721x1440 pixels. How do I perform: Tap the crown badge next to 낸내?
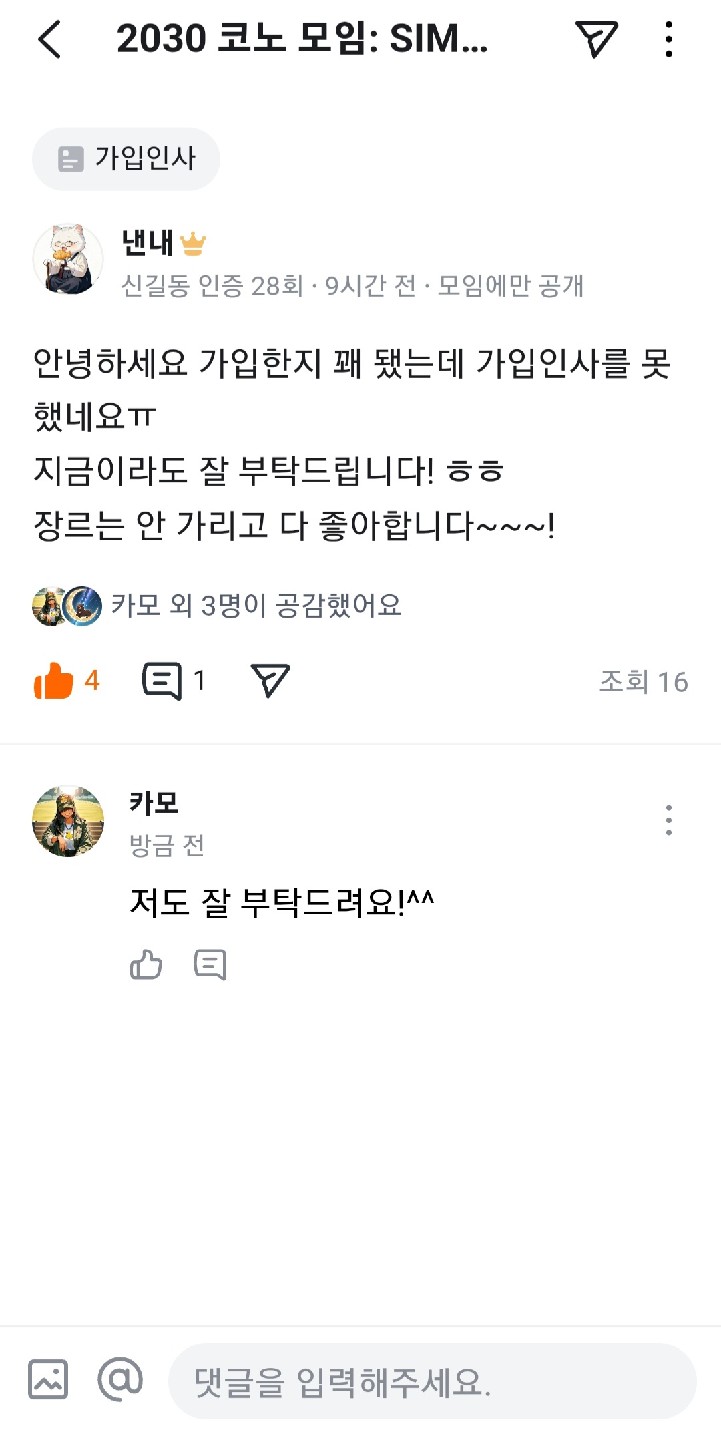(192, 241)
